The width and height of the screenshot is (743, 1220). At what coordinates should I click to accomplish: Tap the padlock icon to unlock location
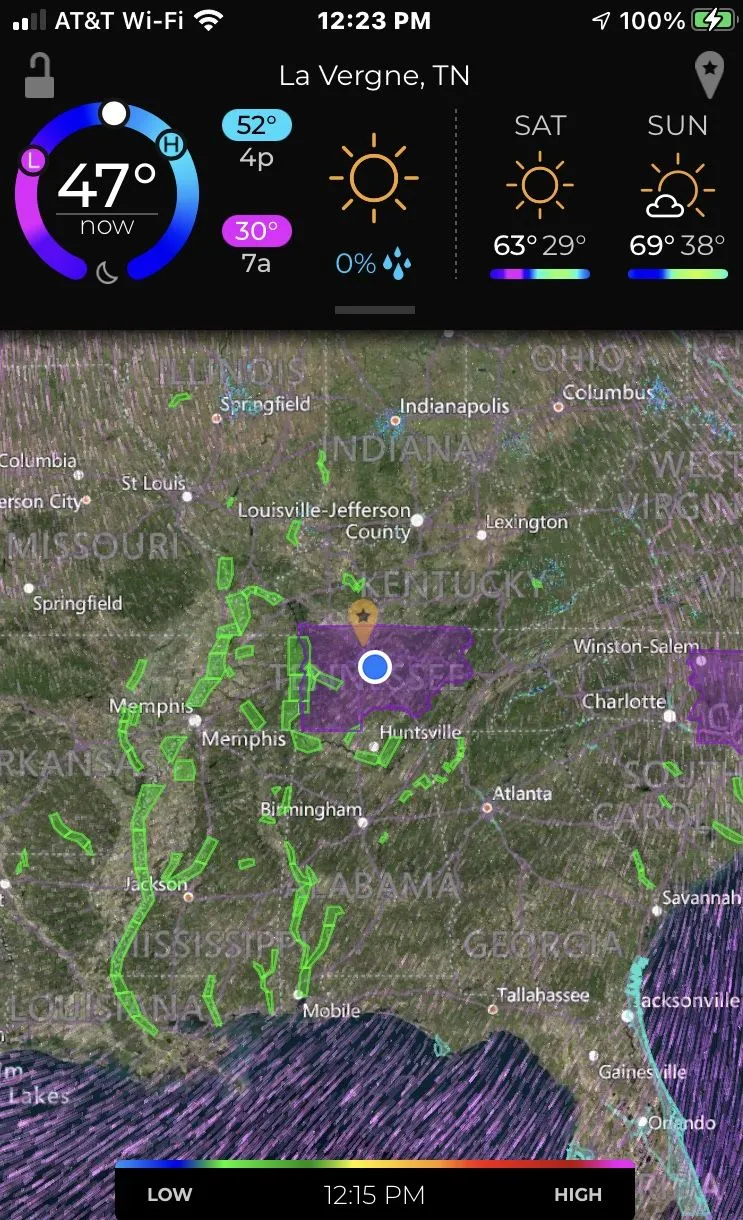click(39, 76)
